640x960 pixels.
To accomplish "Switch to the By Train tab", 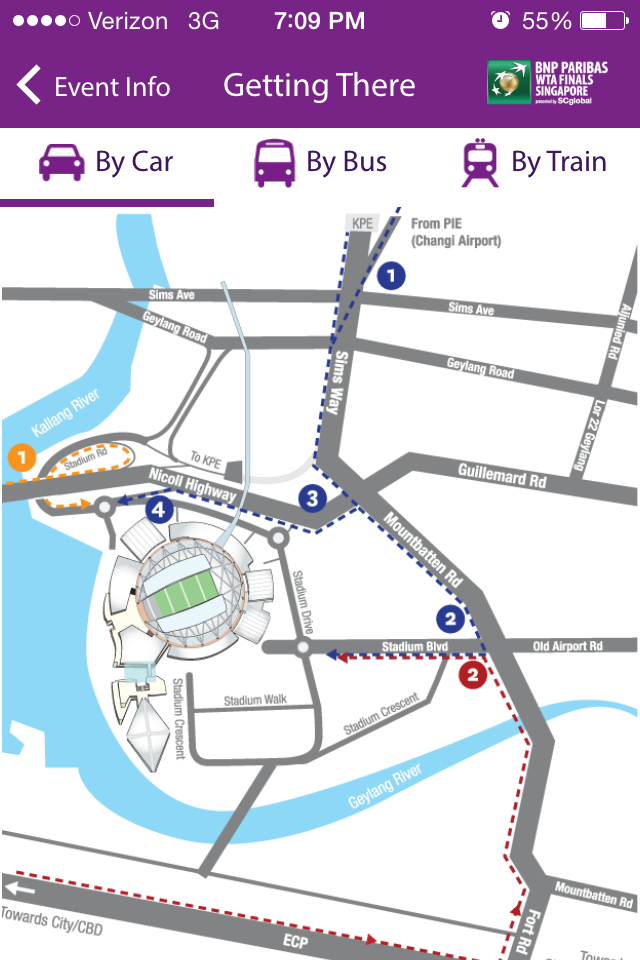I will (533, 163).
